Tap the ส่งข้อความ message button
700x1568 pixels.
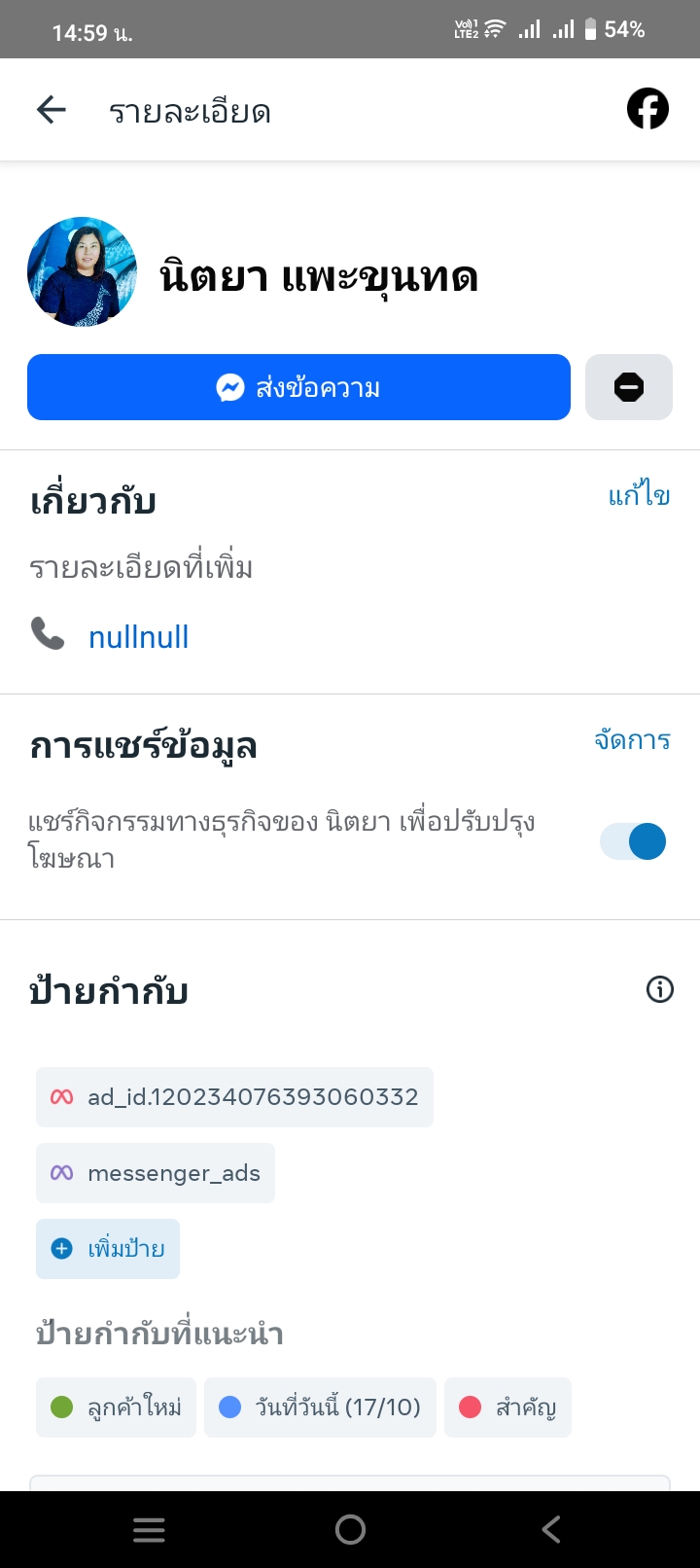tap(298, 387)
